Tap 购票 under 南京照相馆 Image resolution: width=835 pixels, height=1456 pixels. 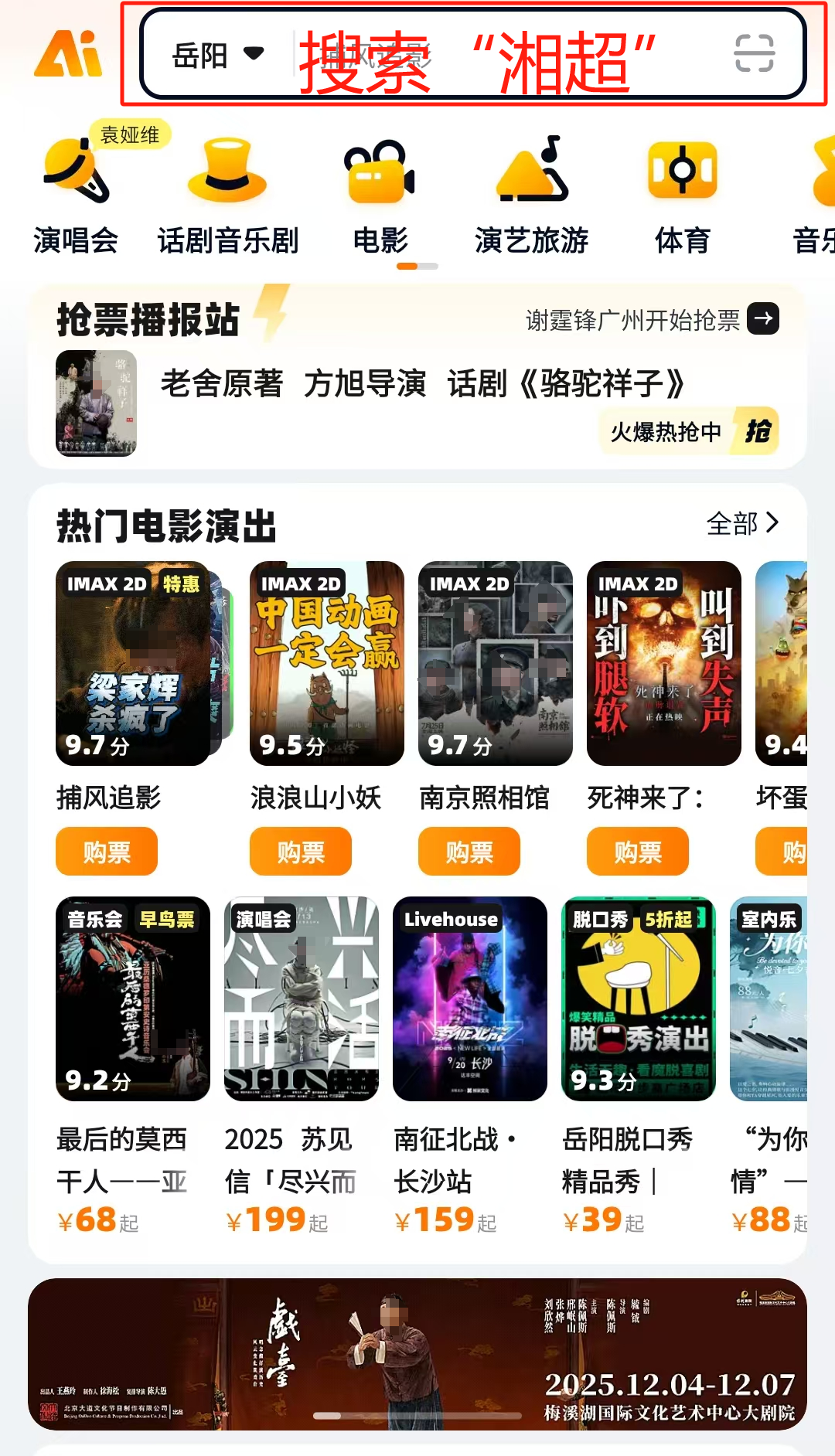coord(469,852)
